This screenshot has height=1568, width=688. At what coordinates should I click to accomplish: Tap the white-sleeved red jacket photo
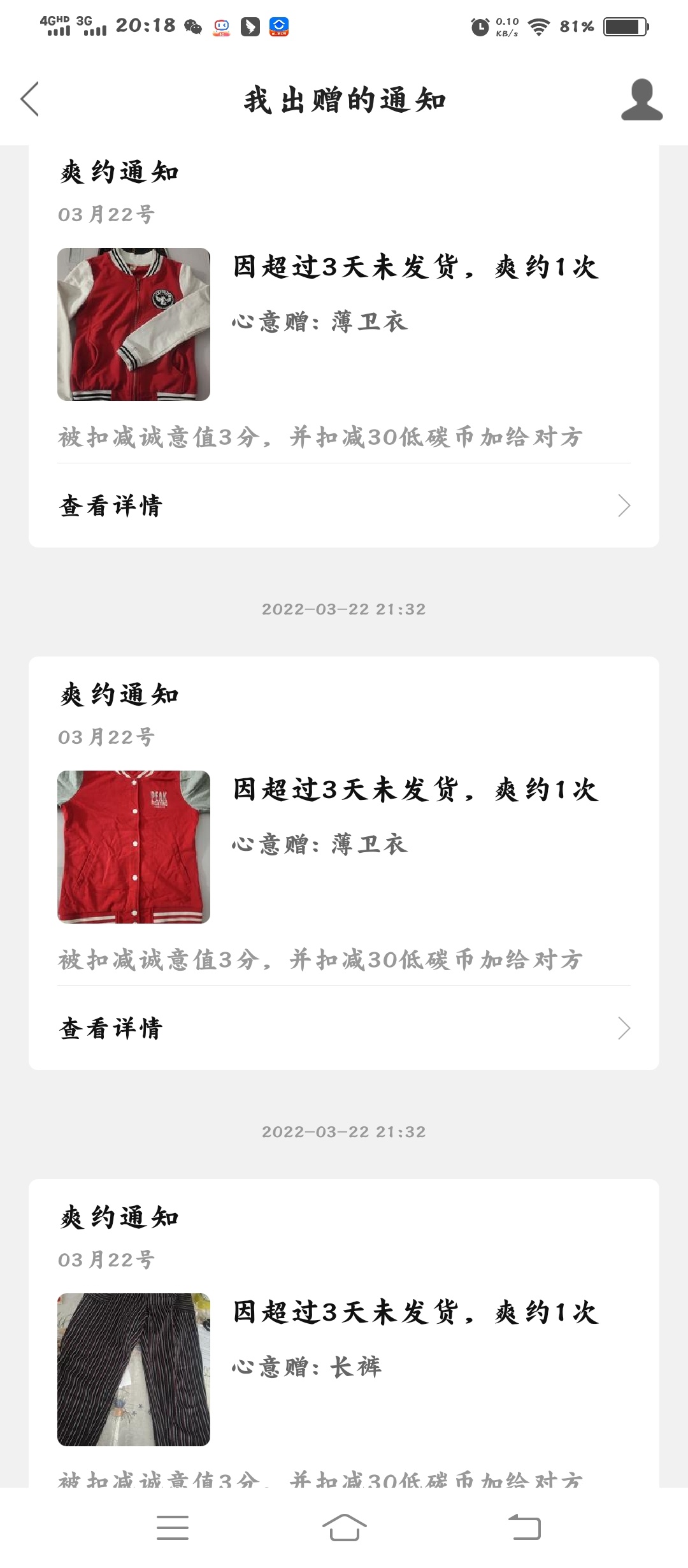pos(134,324)
